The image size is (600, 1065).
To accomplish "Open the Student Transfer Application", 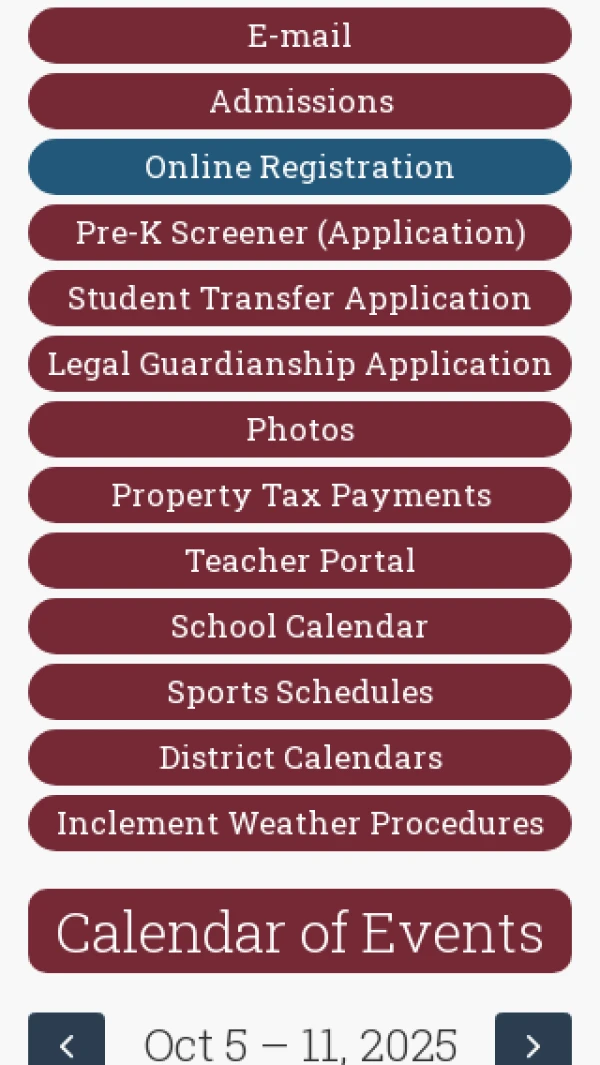I will pos(300,298).
